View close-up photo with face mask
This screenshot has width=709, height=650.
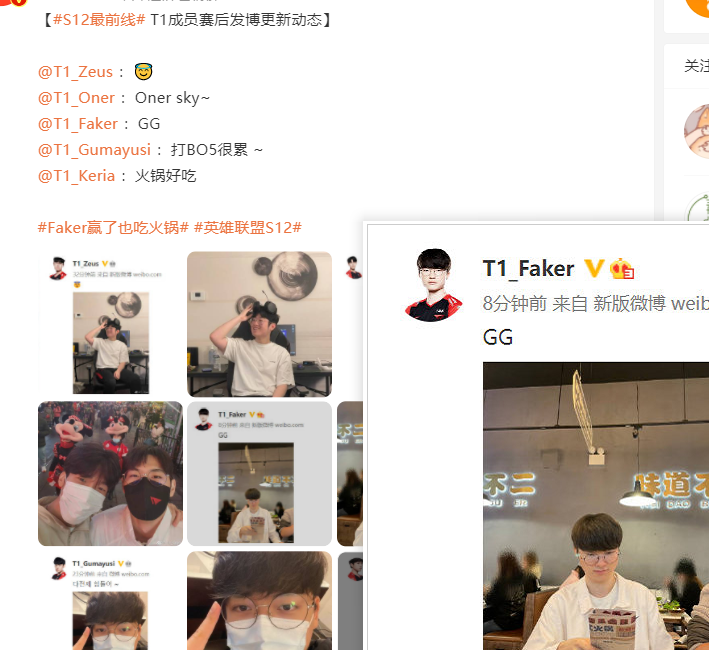point(259,600)
